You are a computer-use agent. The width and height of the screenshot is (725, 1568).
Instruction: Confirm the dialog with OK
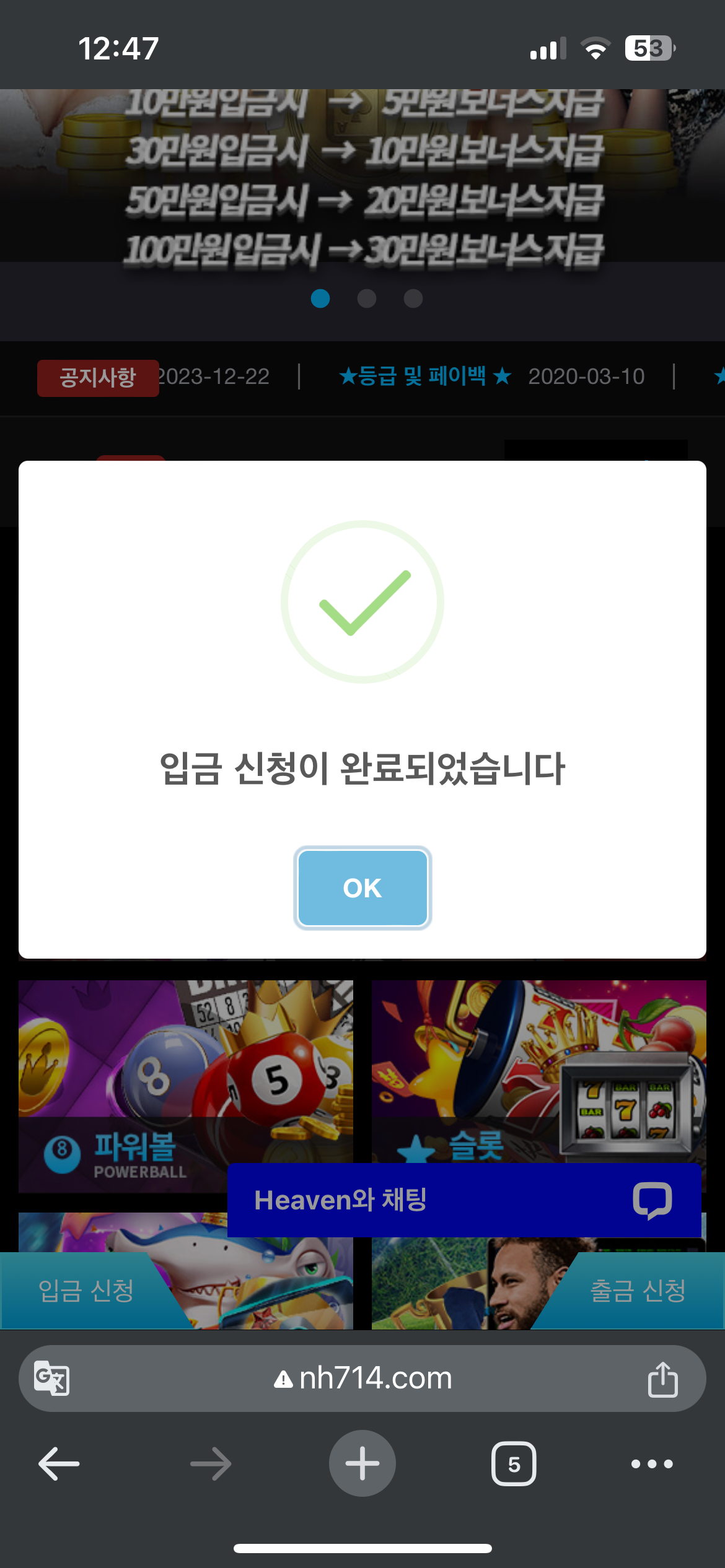(362, 887)
